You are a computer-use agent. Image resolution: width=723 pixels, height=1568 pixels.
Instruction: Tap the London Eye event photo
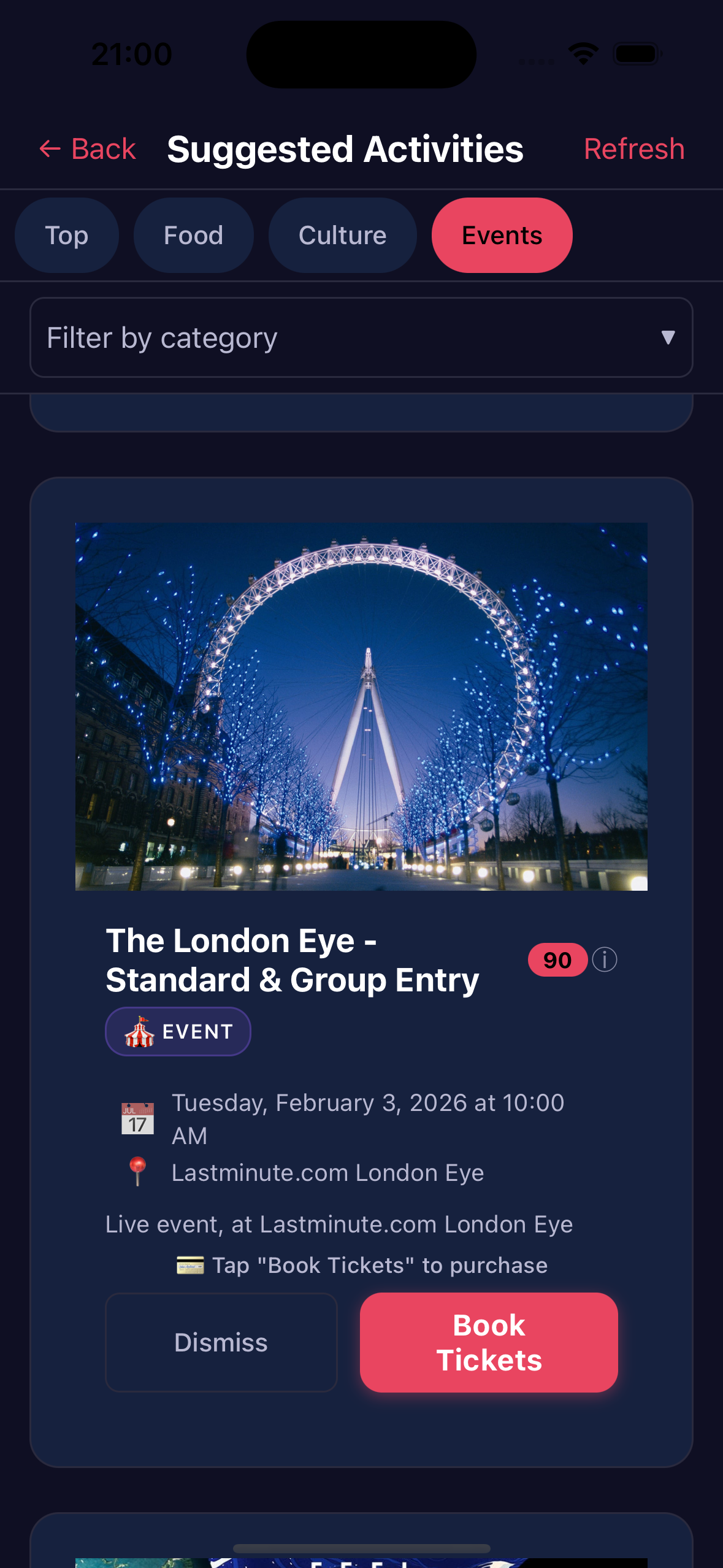[x=361, y=707]
